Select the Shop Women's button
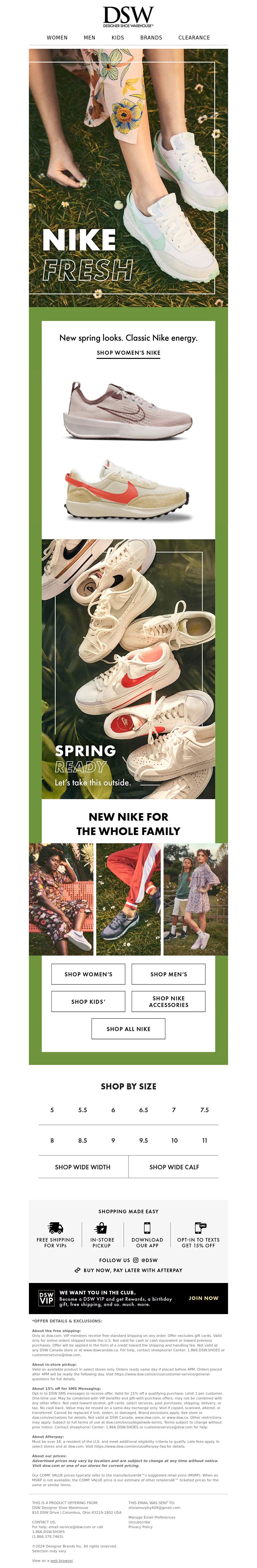Image resolution: width=257 pixels, height=1568 pixels. 88,974
